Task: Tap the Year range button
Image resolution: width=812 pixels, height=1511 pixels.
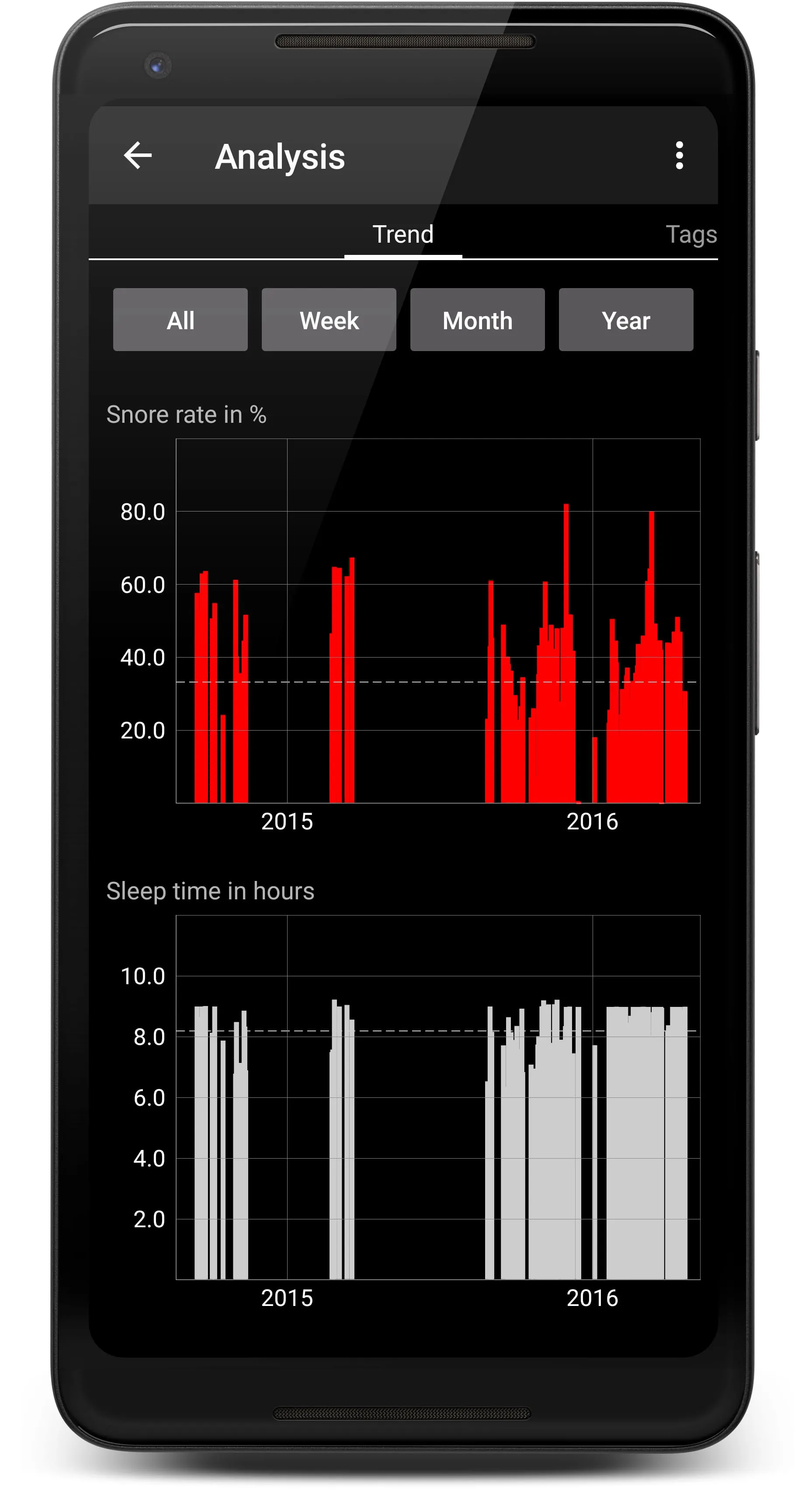Action: pos(625,320)
